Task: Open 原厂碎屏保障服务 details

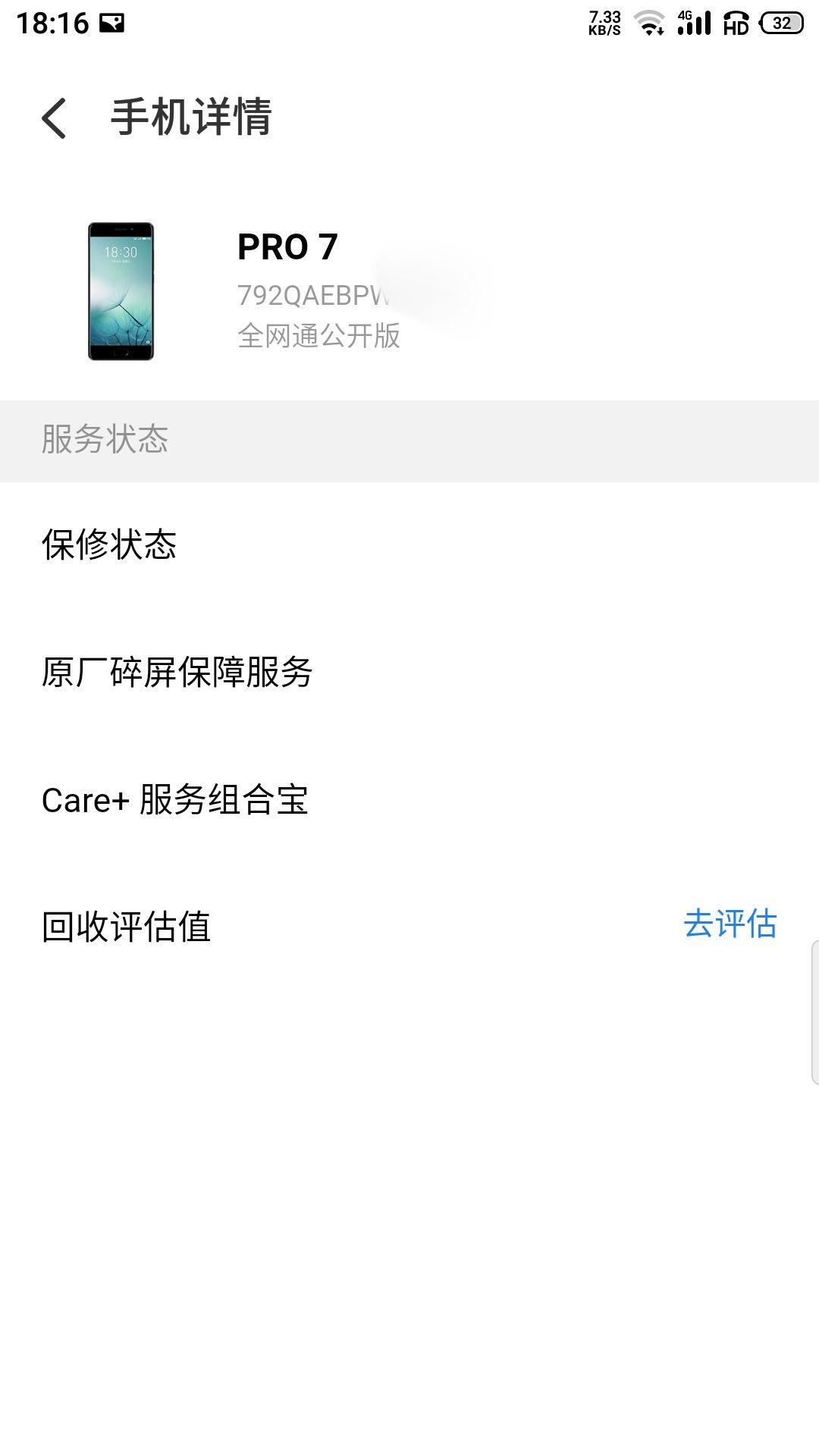Action: (409, 673)
